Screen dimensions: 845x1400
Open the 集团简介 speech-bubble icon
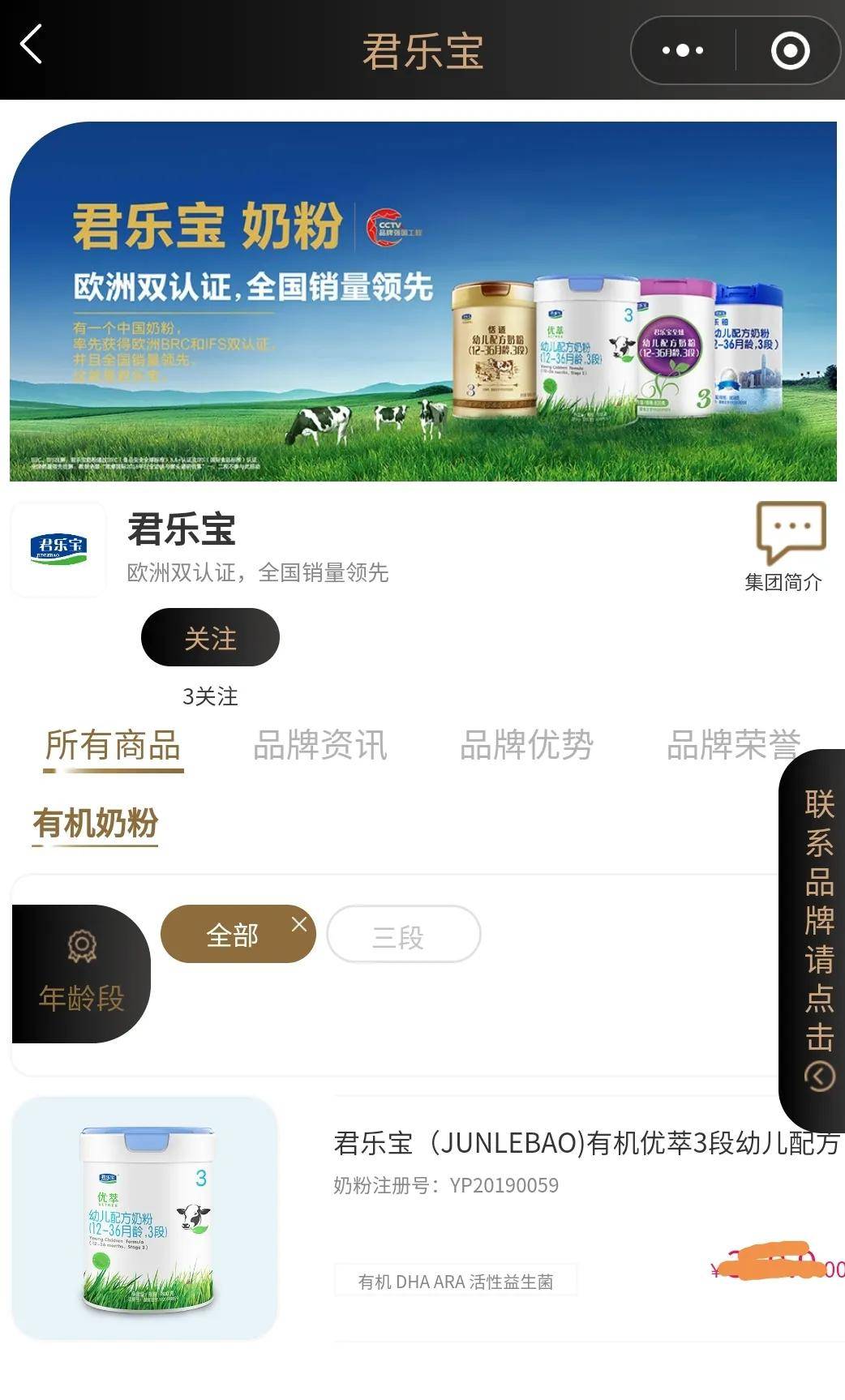791,533
